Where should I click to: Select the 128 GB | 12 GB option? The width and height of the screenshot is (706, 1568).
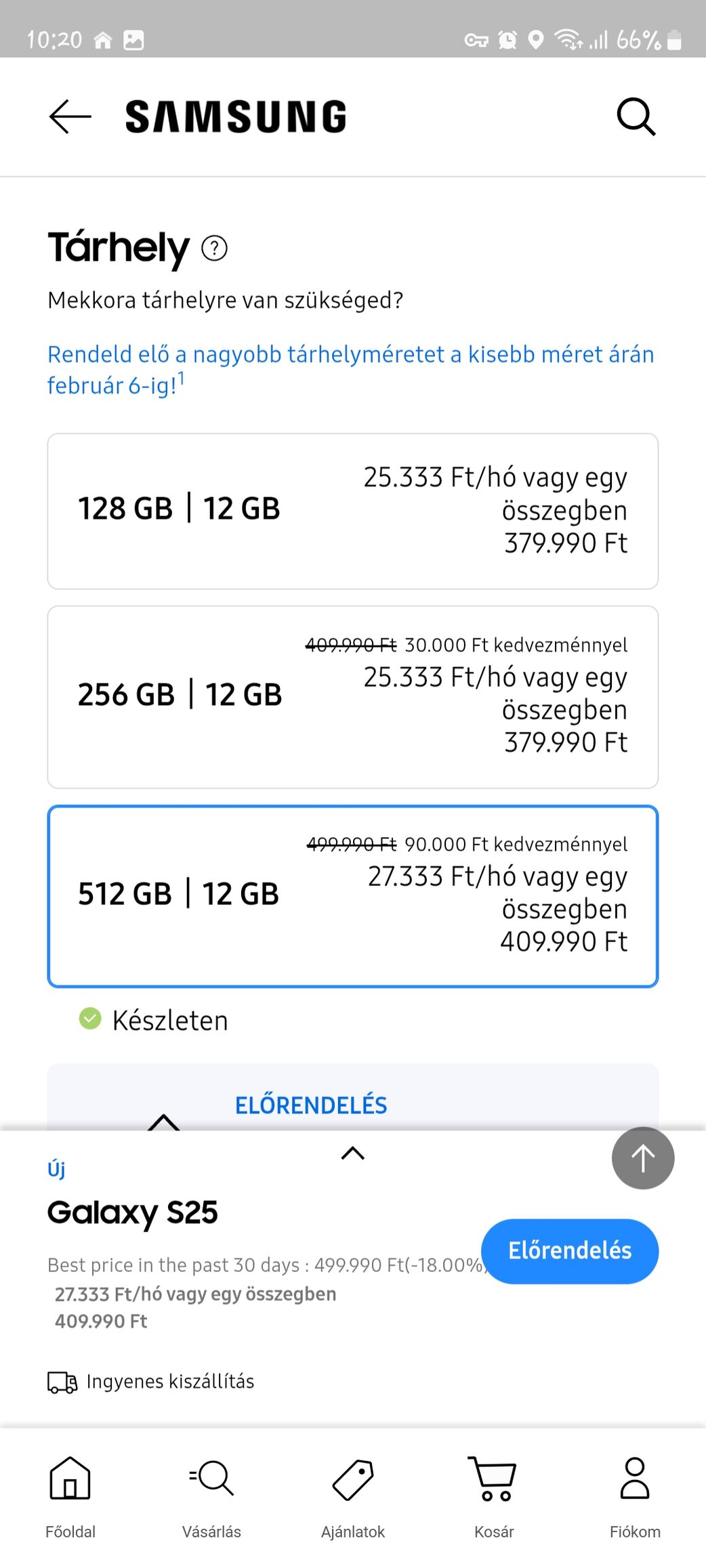click(353, 511)
